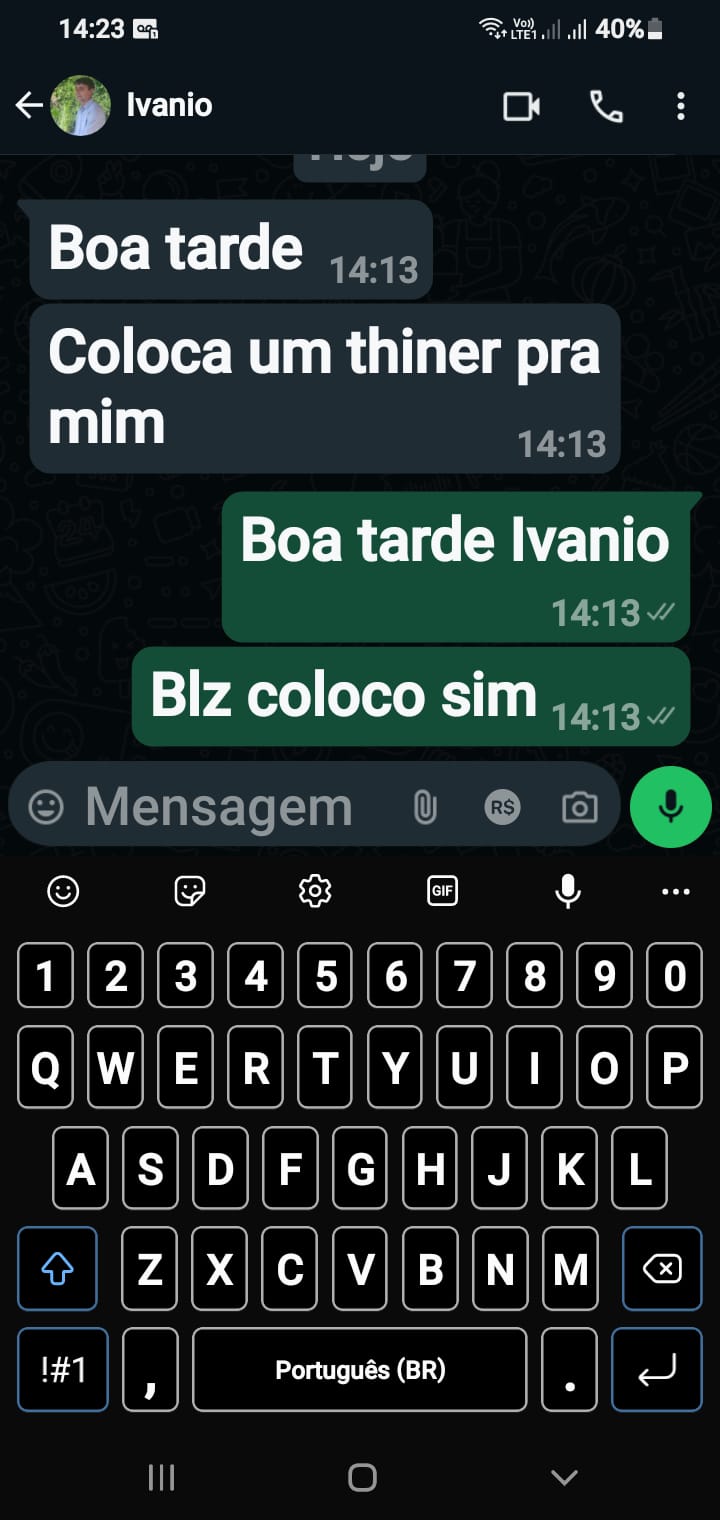Open the R$ payment option
720x1520 pixels.
coord(502,807)
